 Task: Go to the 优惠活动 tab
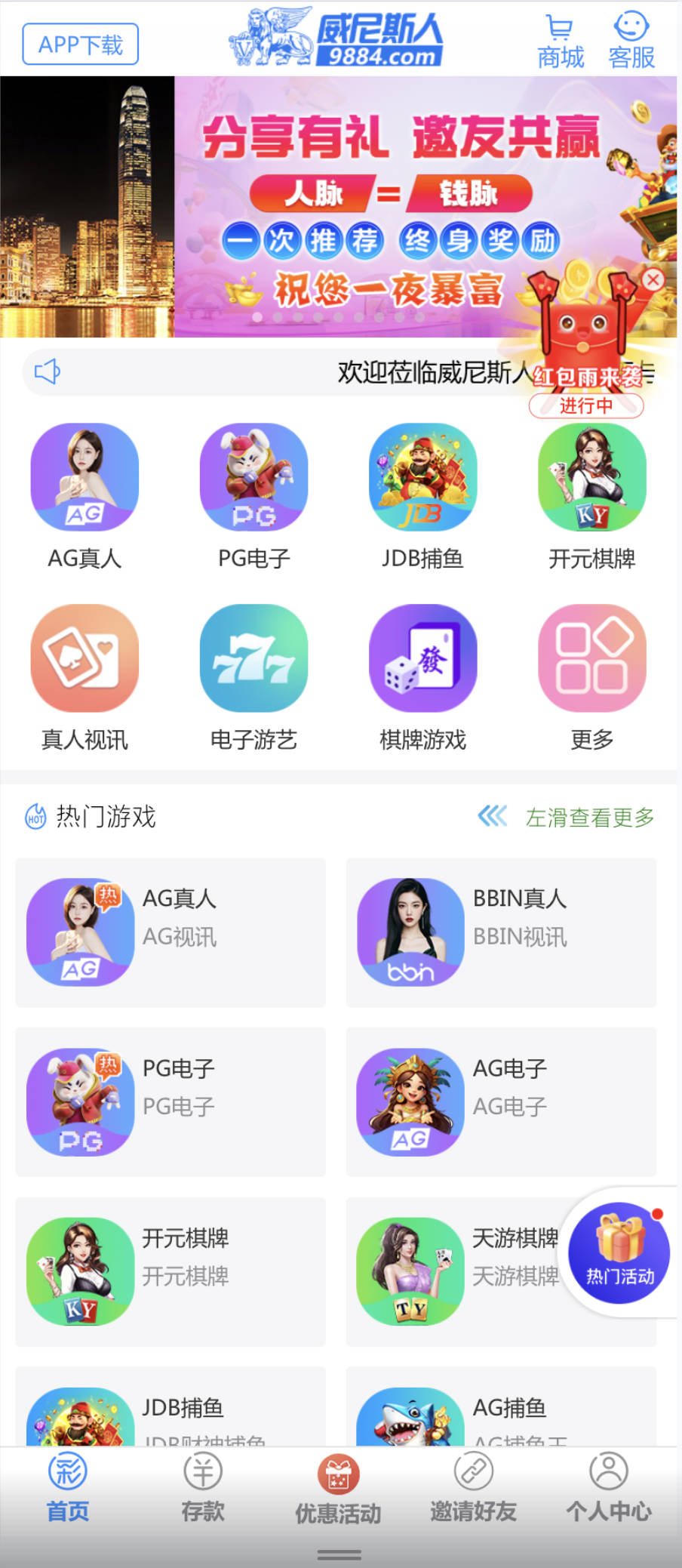(x=338, y=1489)
